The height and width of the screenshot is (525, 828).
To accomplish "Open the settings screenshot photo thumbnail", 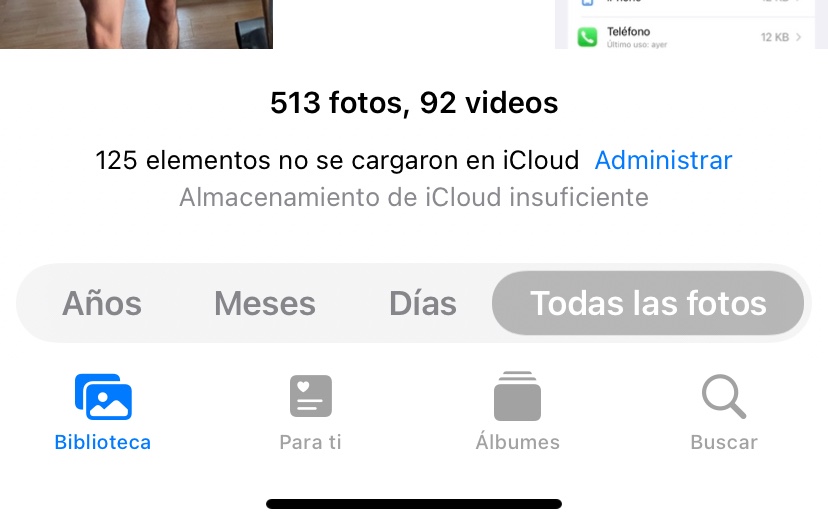I will point(690,24).
